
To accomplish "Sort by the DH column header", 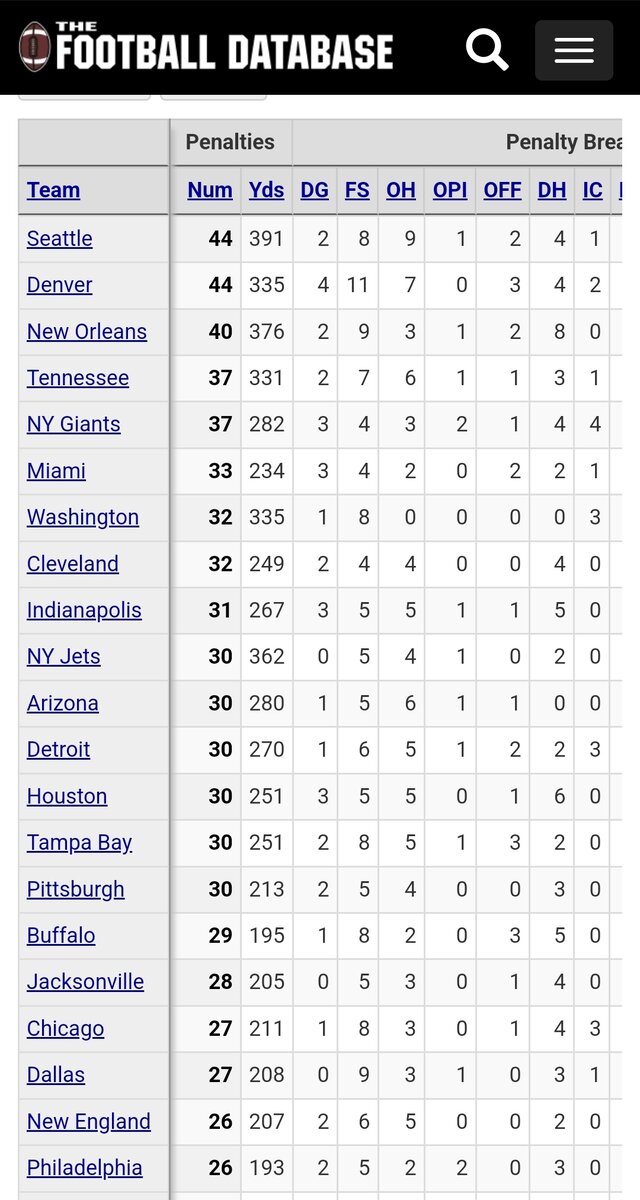I will [x=552, y=190].
